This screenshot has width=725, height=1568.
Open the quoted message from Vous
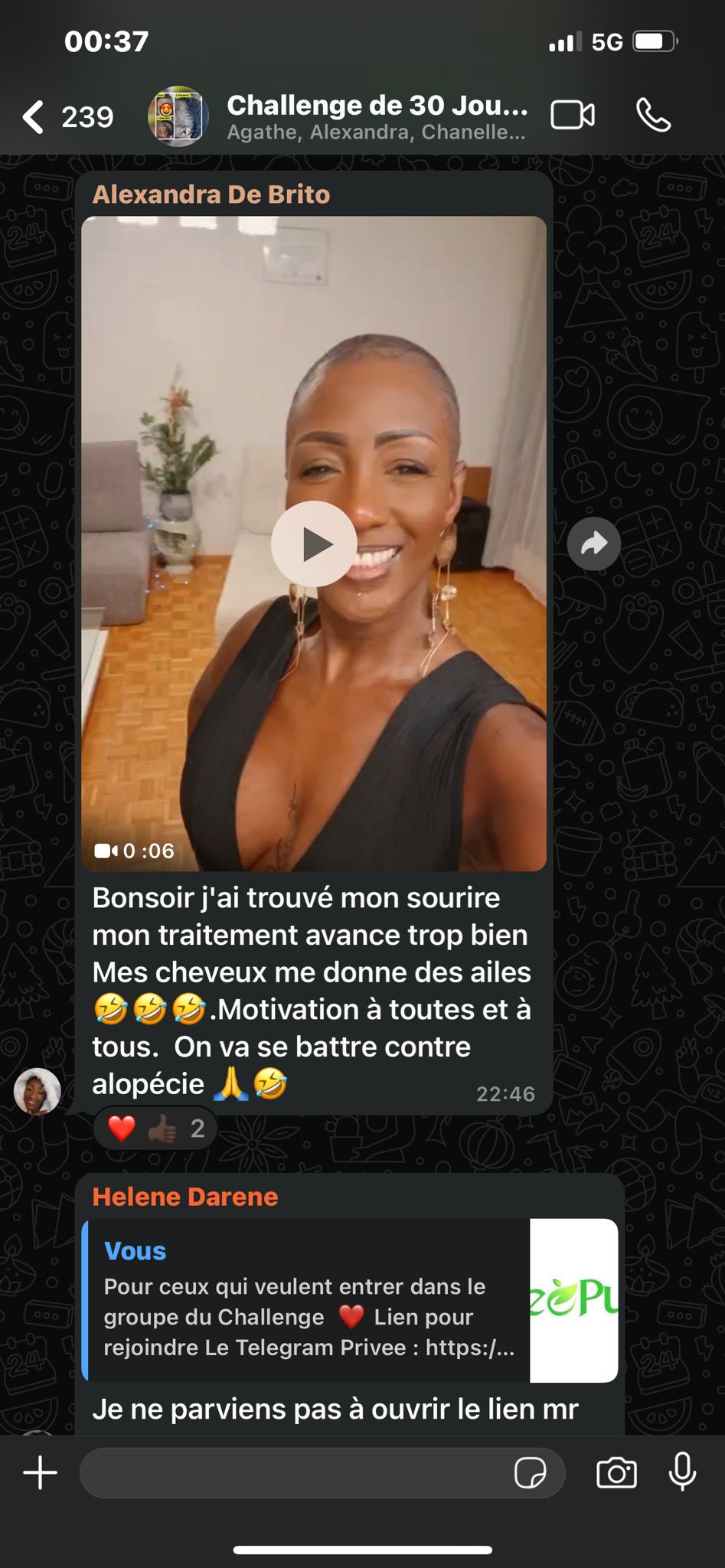pos(306,1301)
